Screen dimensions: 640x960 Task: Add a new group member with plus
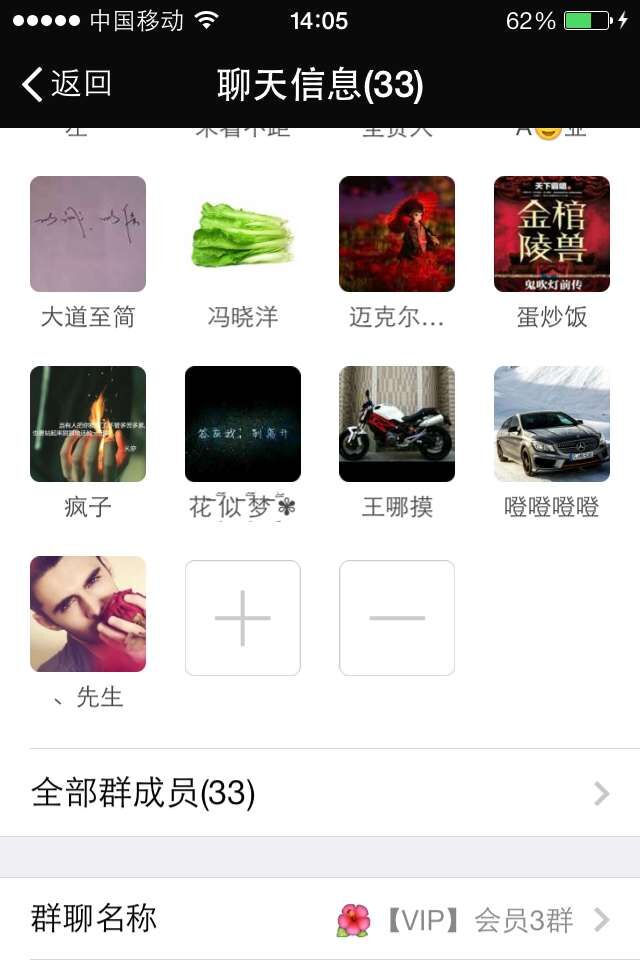pyautogui.click(x=243, y=618)
